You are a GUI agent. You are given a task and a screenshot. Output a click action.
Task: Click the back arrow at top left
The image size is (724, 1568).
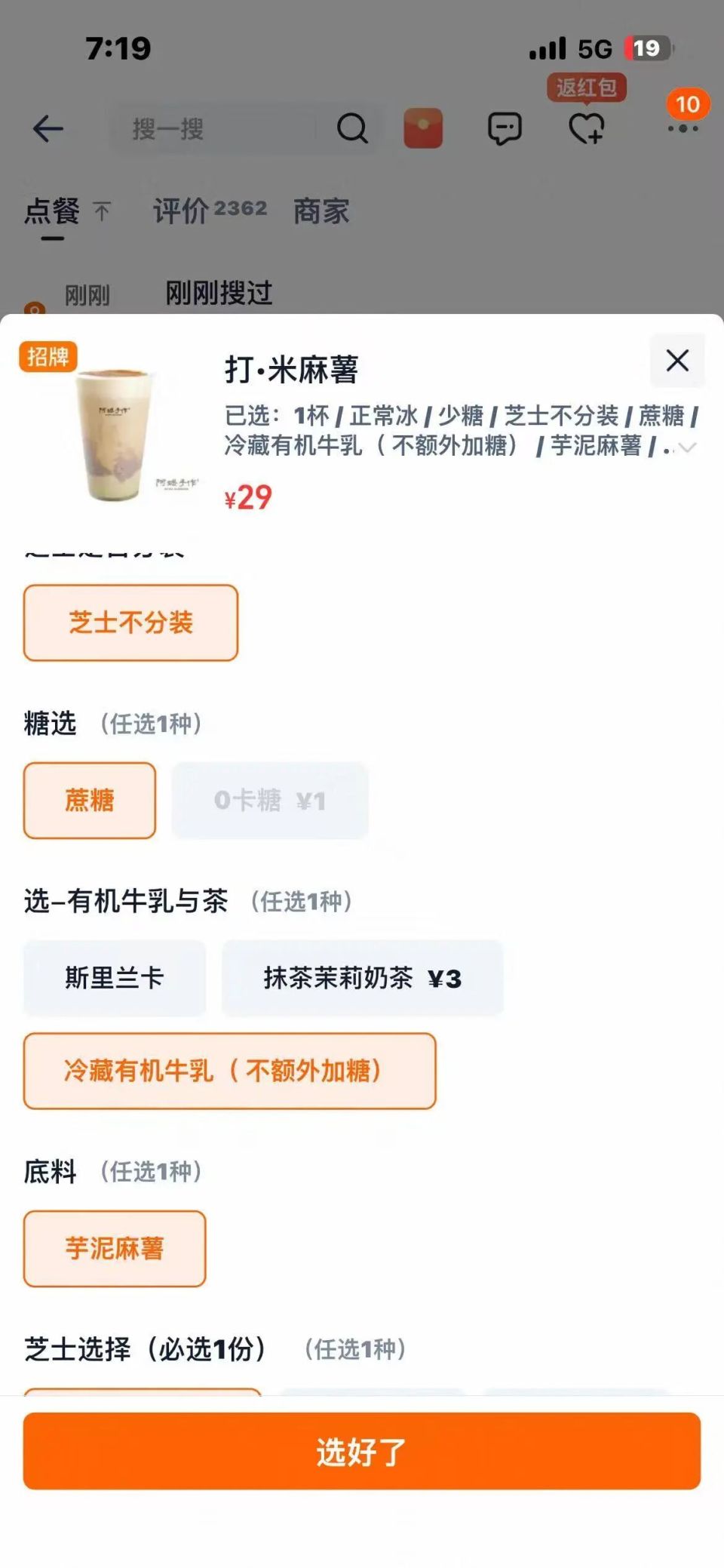pos(47,128)
